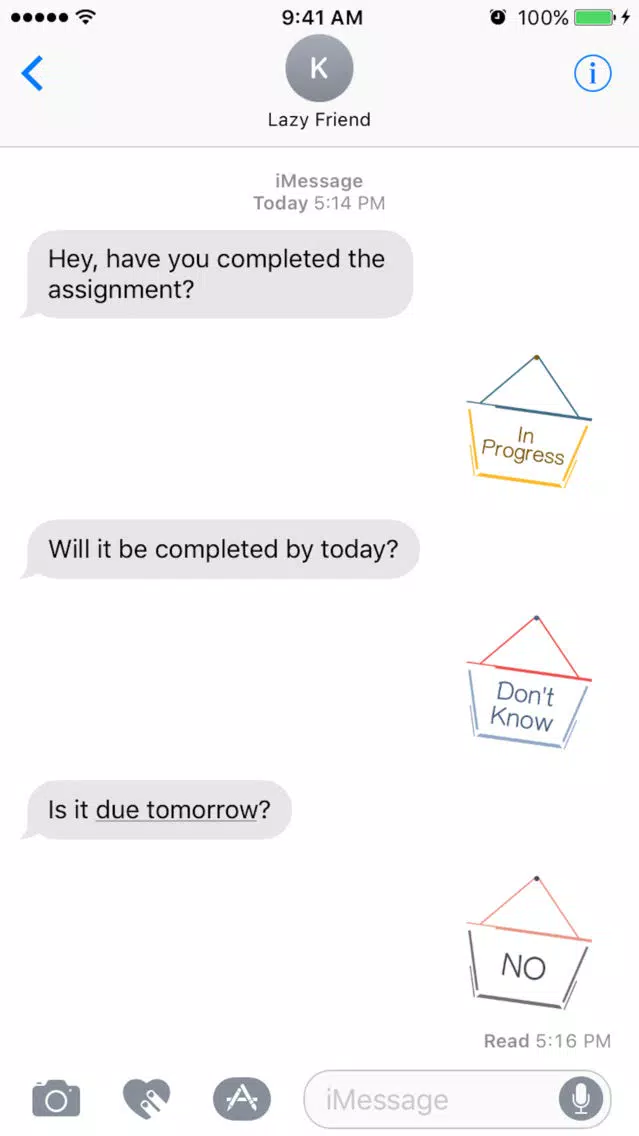The image size is (639, 1136).
Task: Open the Digital Touch heart icon
Action: [146, 1098]
